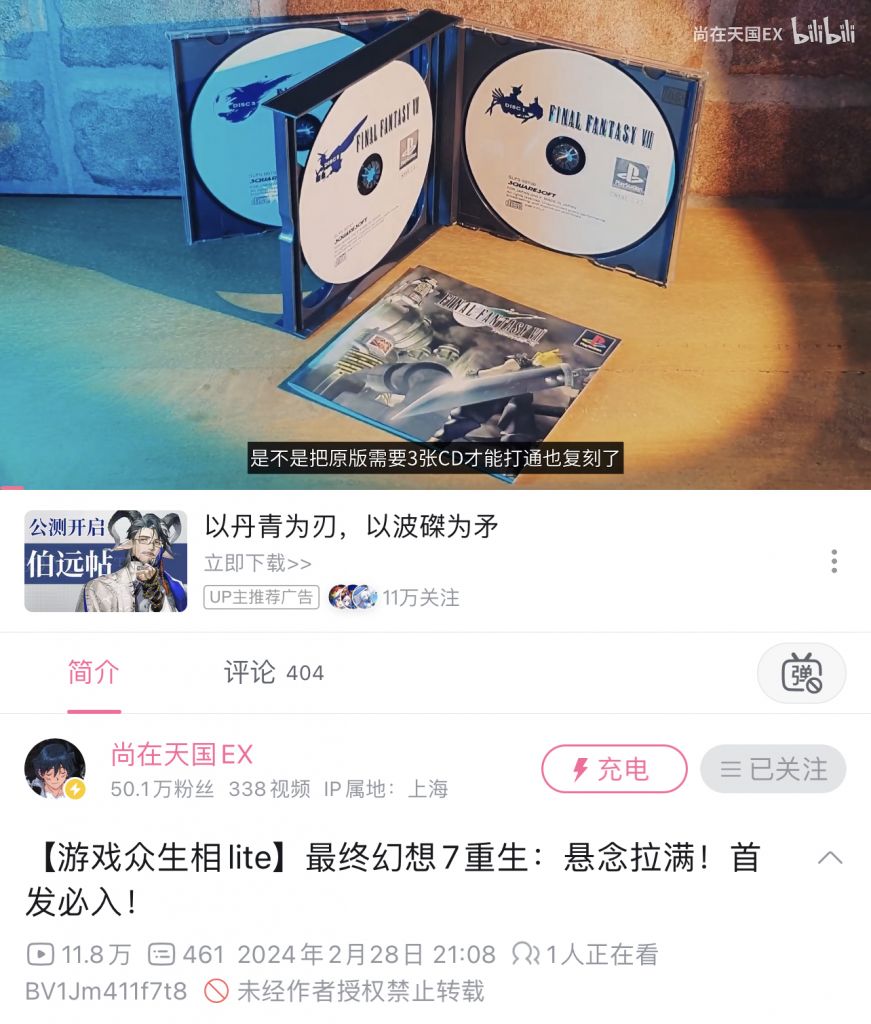Toggle follow status via the 已关注 button
This screenshot has width=871, height=1024.
(x=773, y=769)
